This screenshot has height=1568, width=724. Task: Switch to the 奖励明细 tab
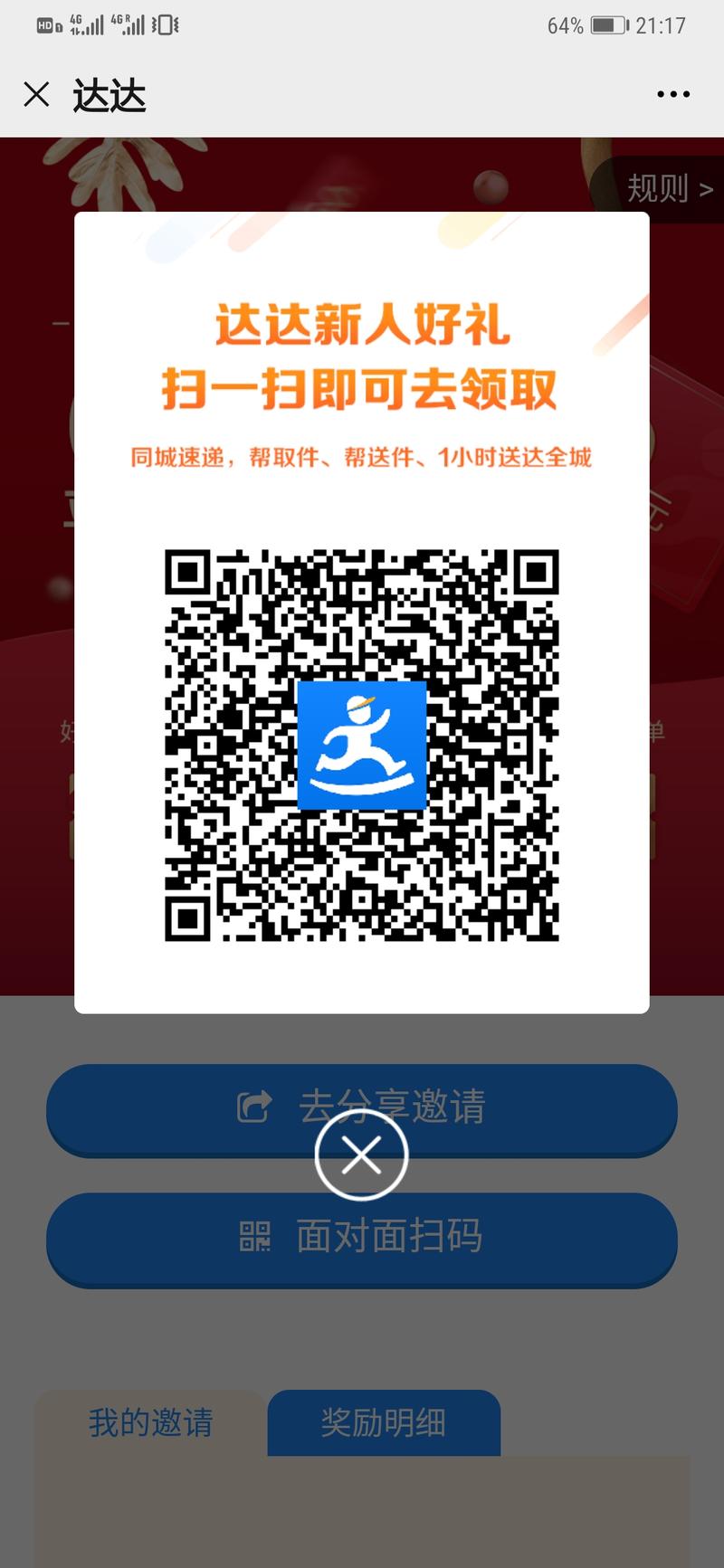pos(384,1422)
